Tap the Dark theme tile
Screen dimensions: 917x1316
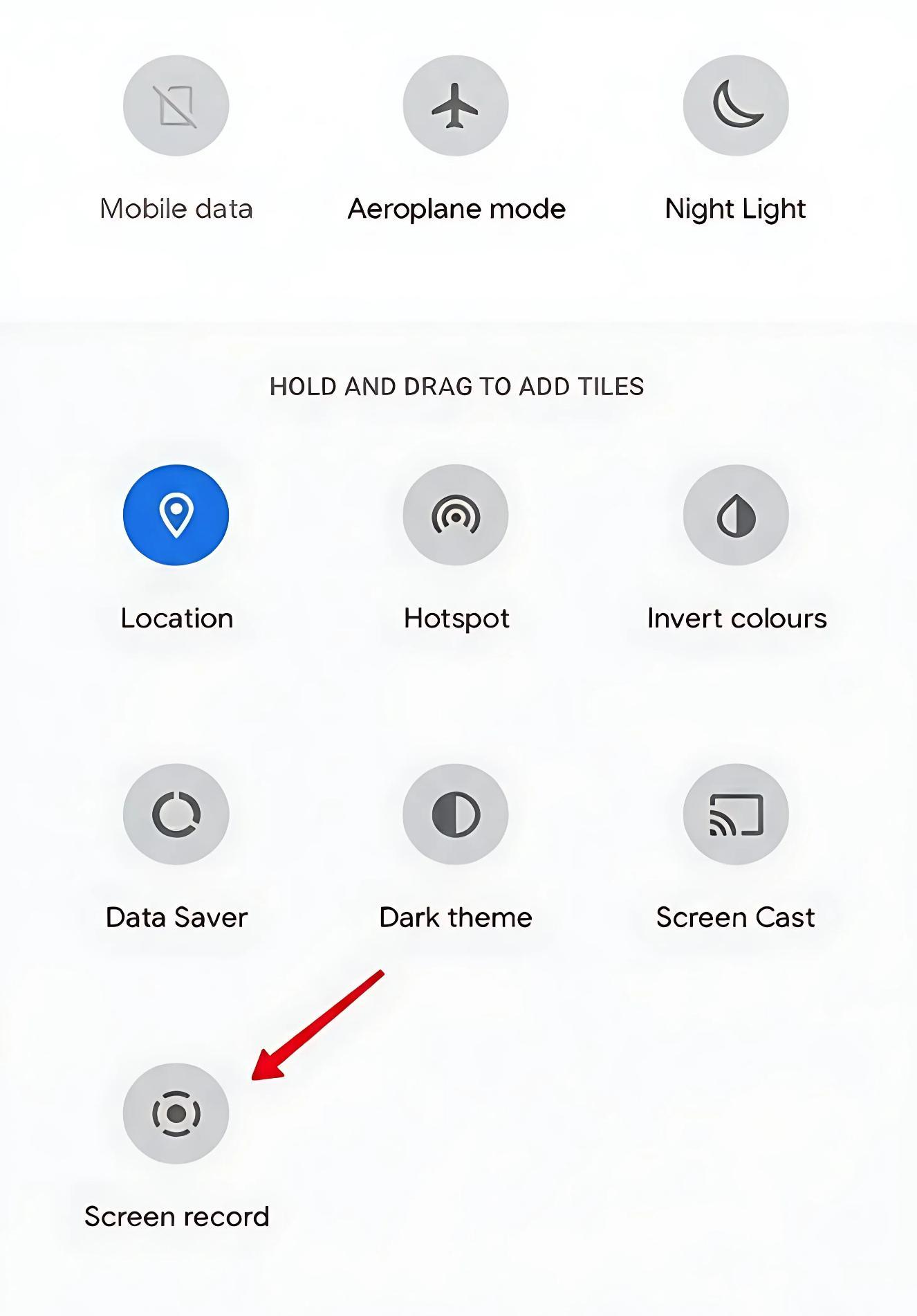click(x=456, y=814)
